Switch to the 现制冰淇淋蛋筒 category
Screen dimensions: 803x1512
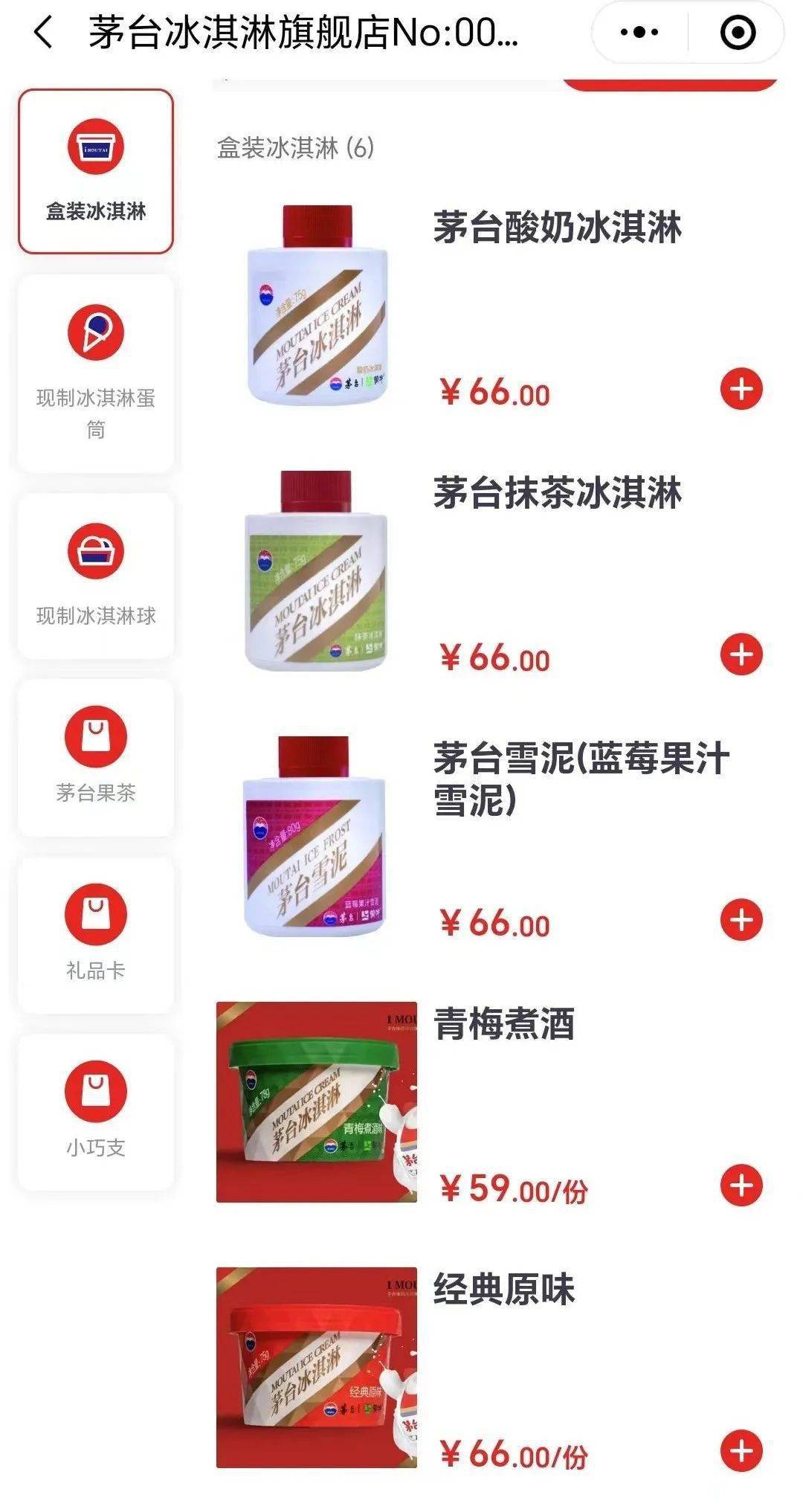coord(96,373)
